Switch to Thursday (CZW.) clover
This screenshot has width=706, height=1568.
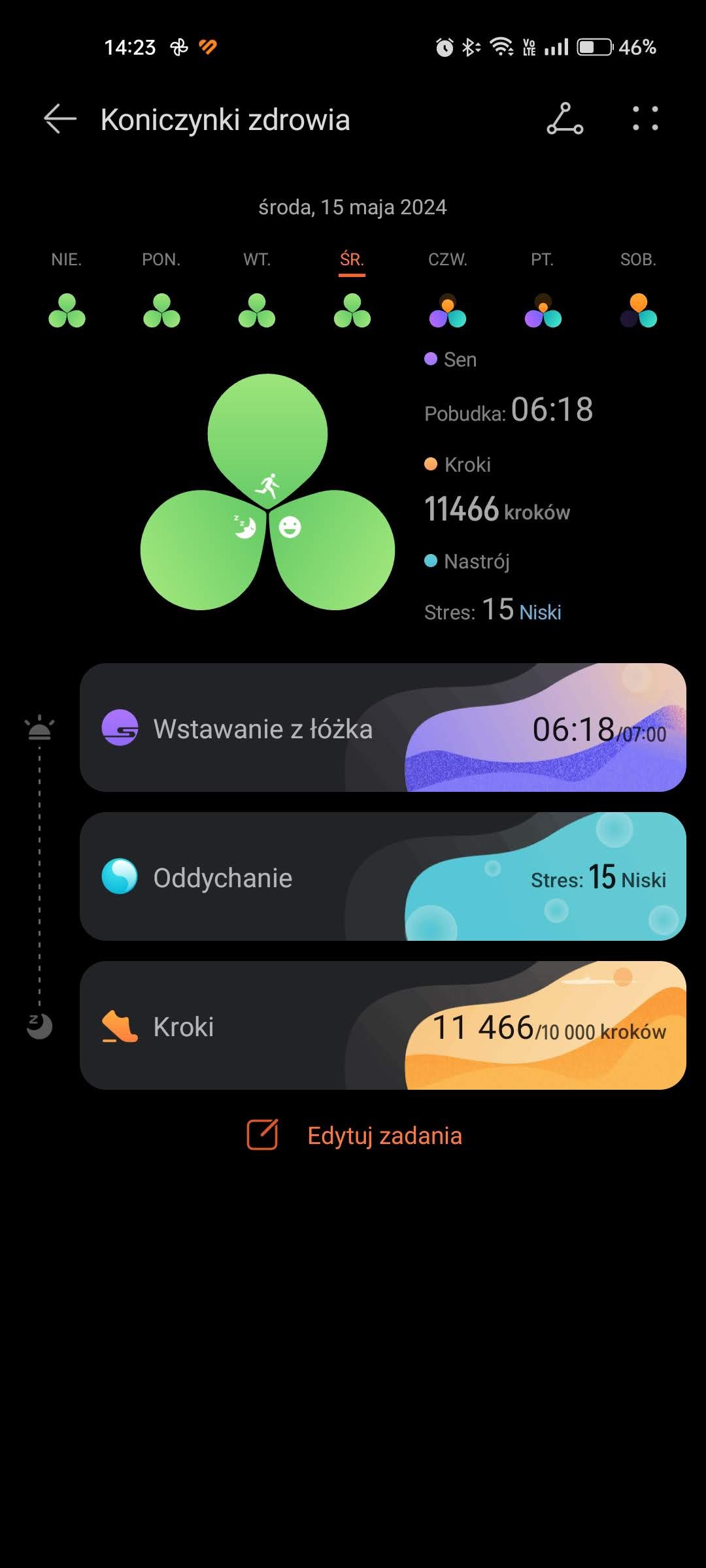point(448,310)
